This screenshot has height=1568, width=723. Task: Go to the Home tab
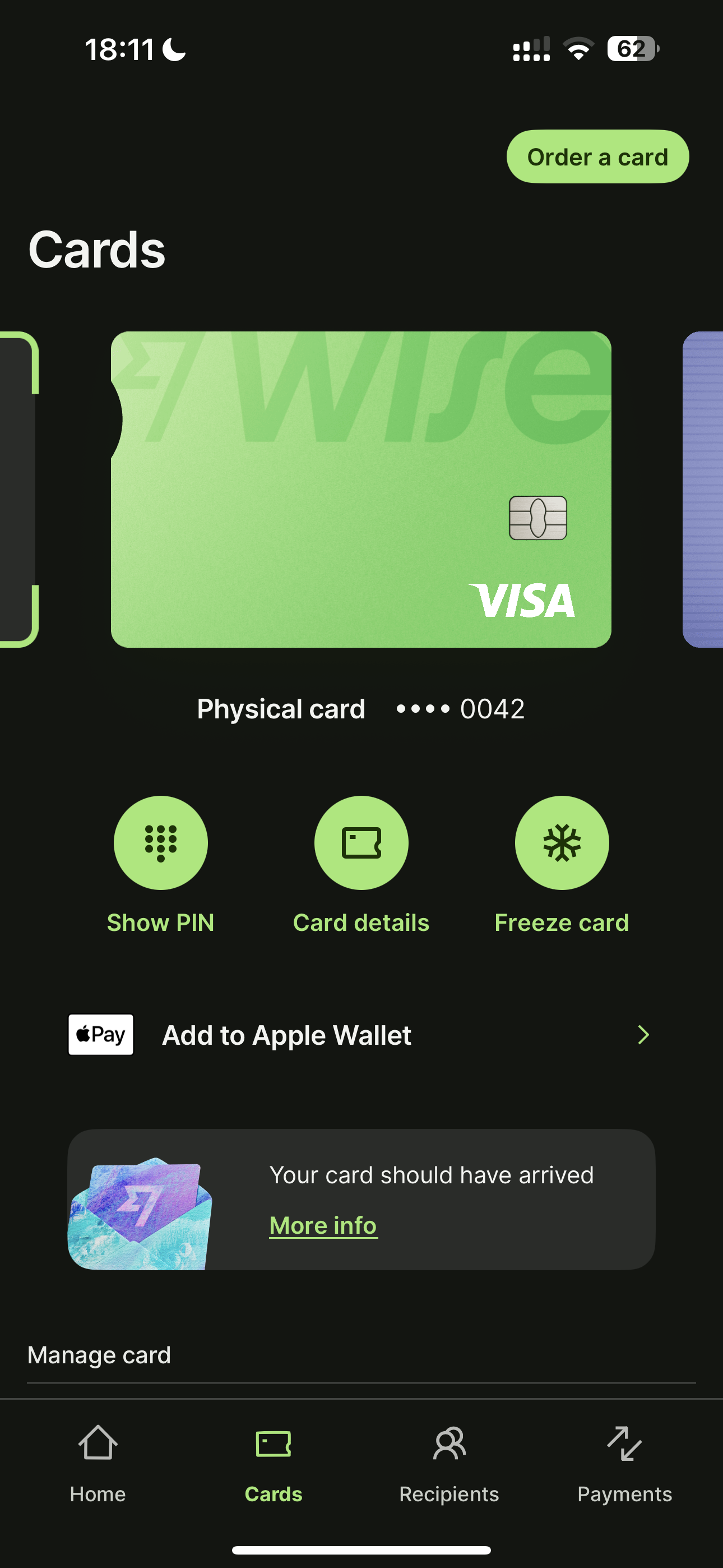(x=98, y=1464)
